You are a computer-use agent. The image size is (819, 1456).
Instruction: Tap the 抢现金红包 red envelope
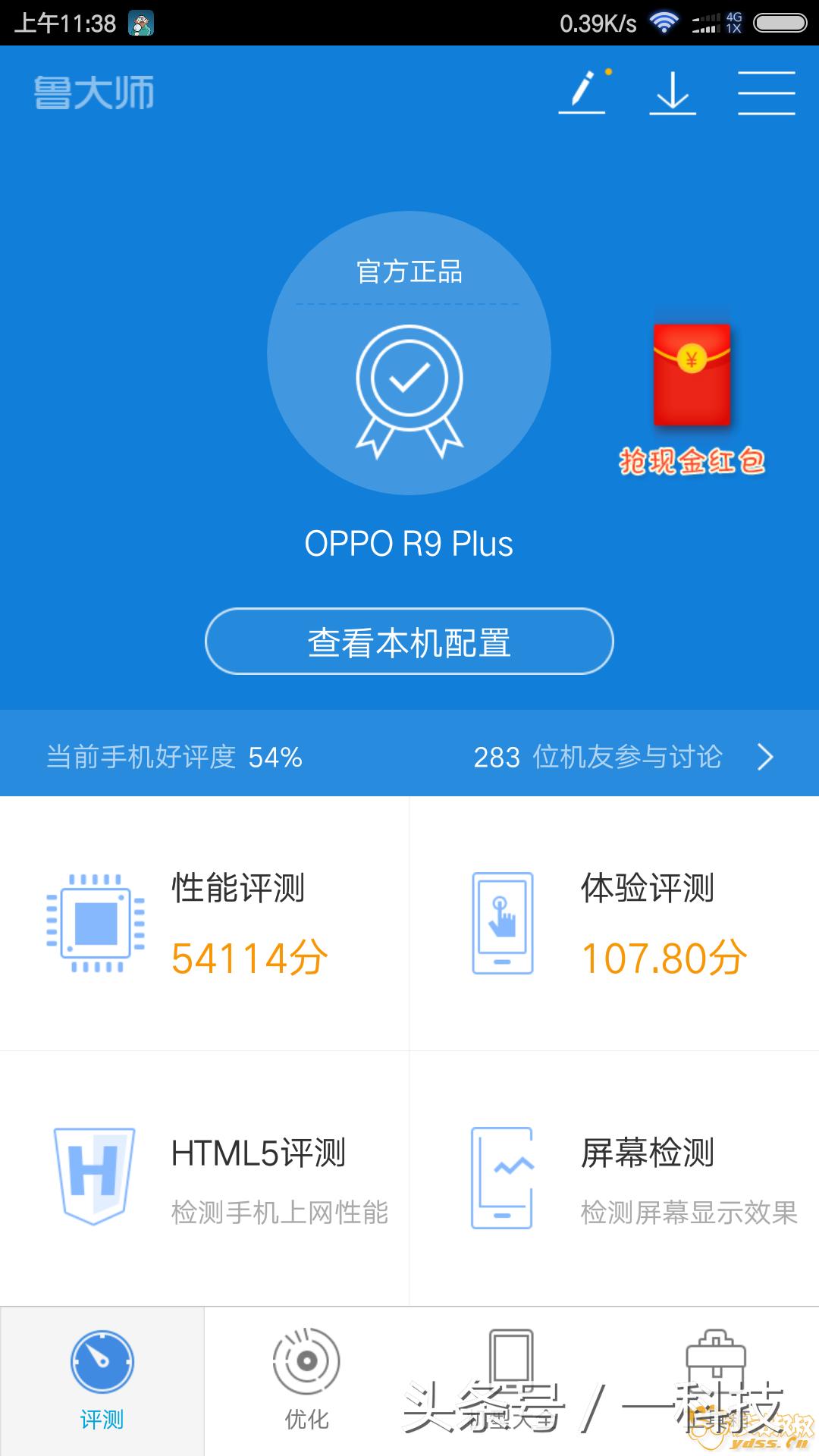(x=691, y=375)
